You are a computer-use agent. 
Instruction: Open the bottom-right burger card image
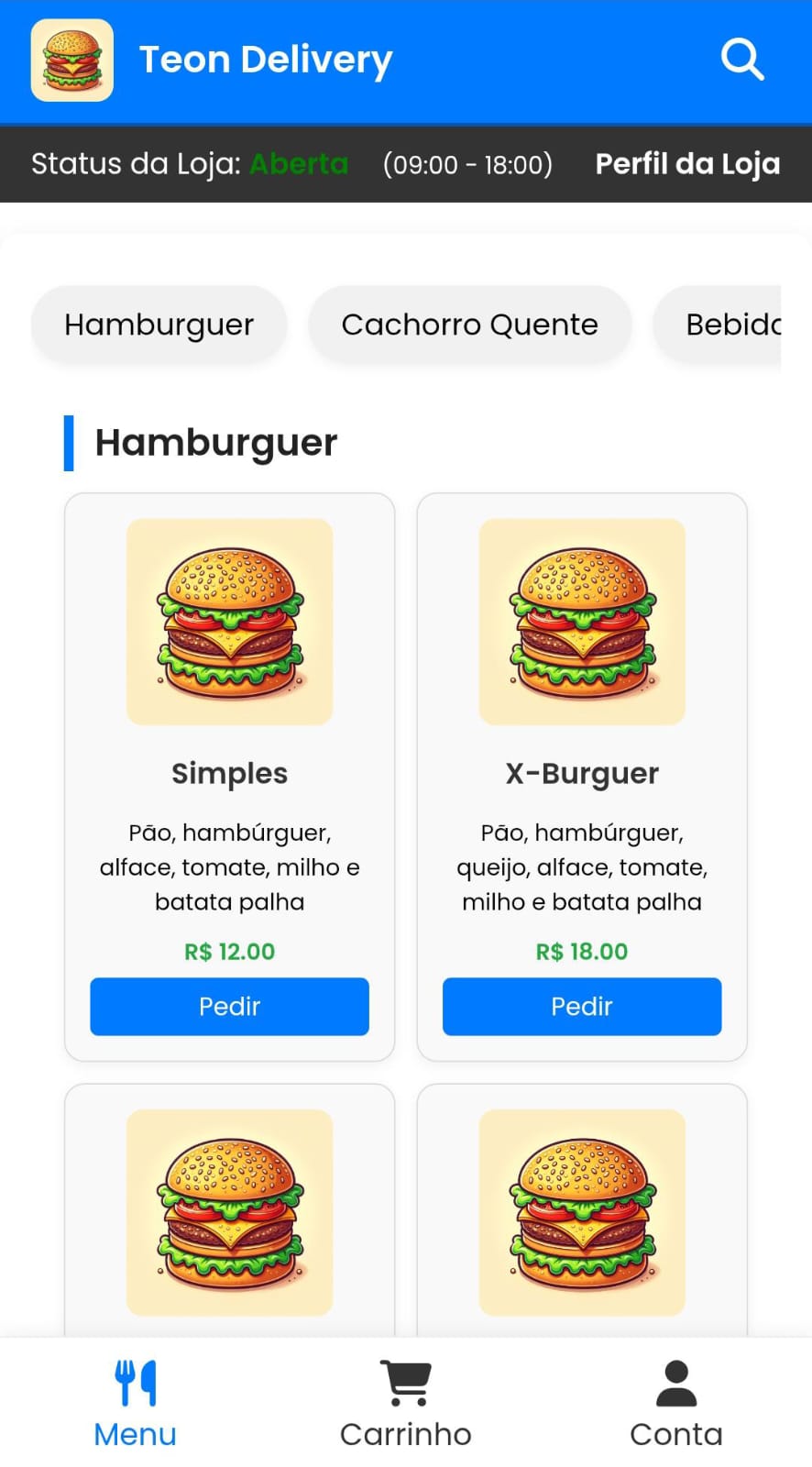pos(581,1212)
